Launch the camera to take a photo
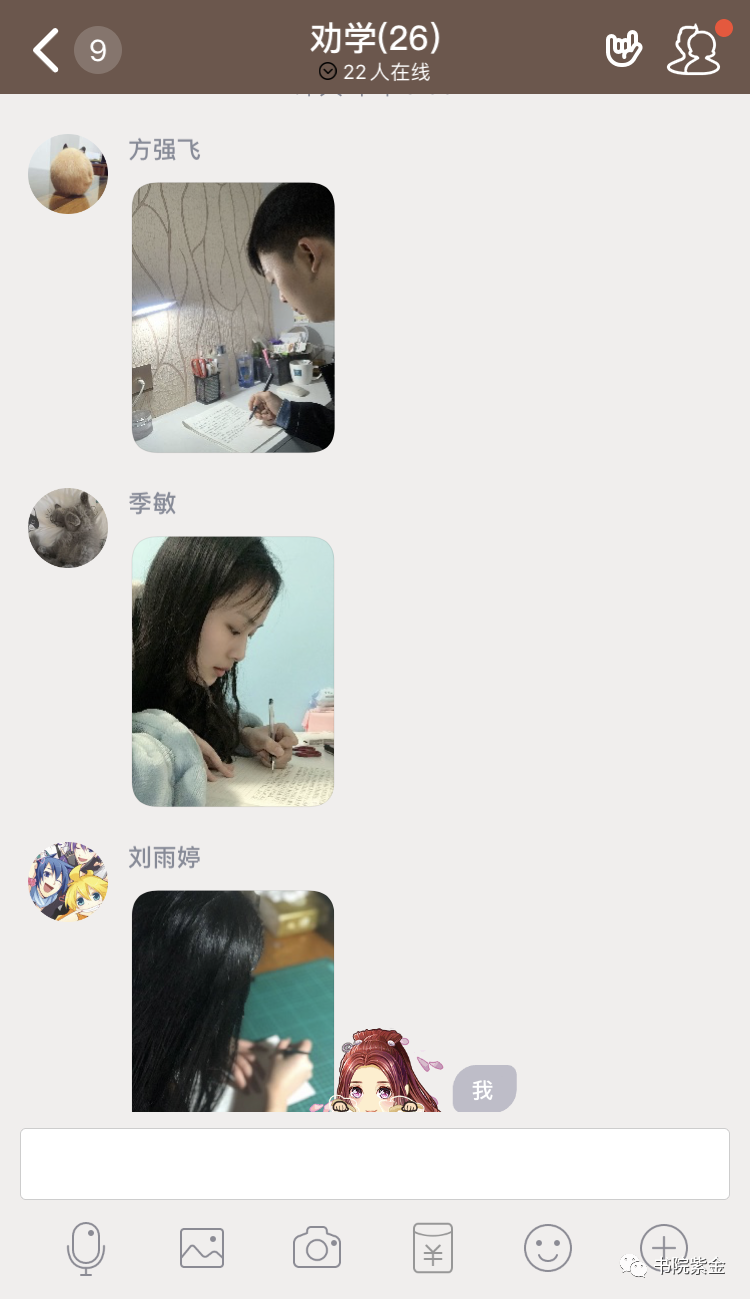The width and height of the screenshot is (750, 1299). (317, 1248)
